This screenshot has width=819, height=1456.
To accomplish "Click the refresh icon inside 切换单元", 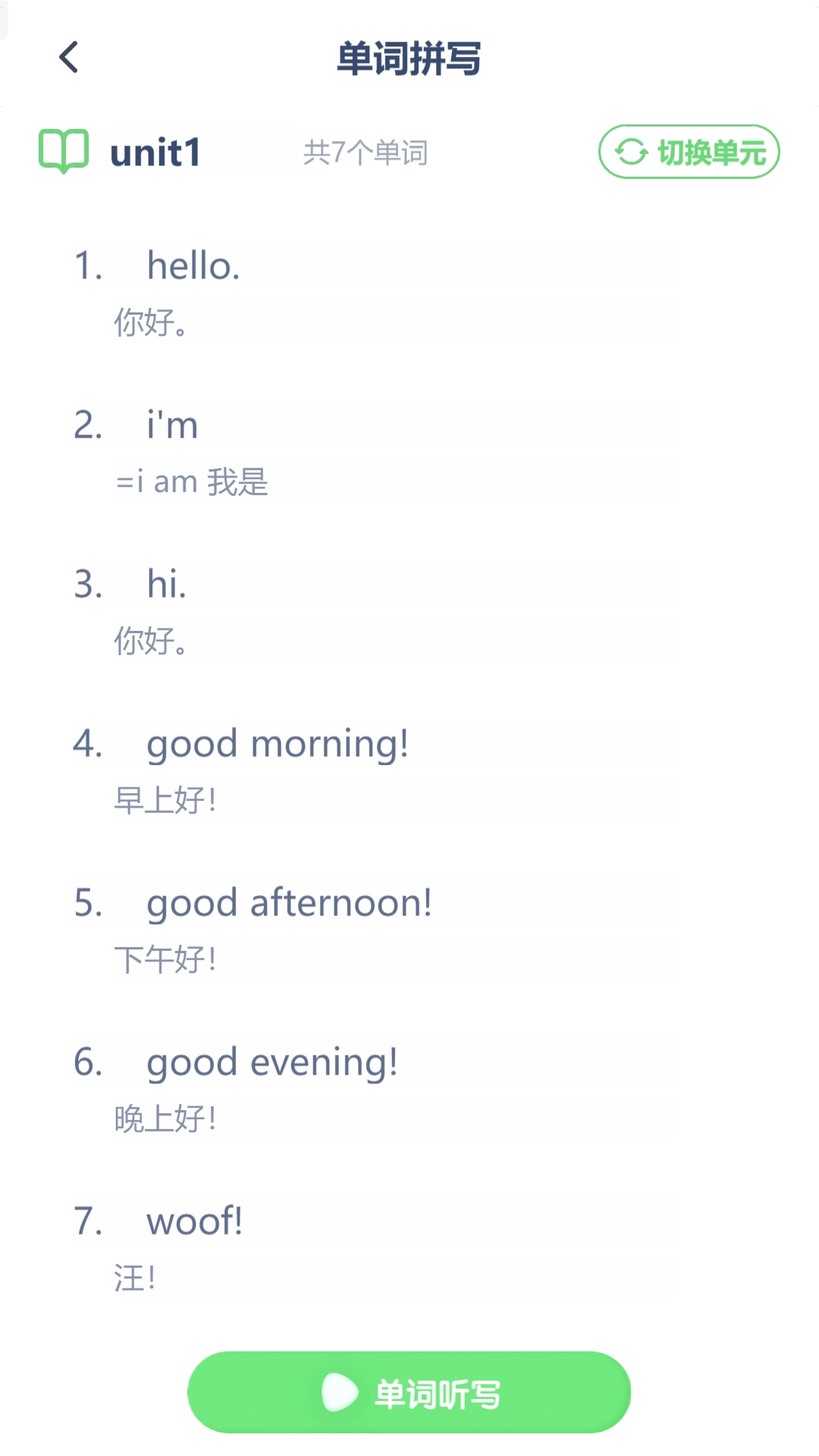I will (x=631, y=151).
